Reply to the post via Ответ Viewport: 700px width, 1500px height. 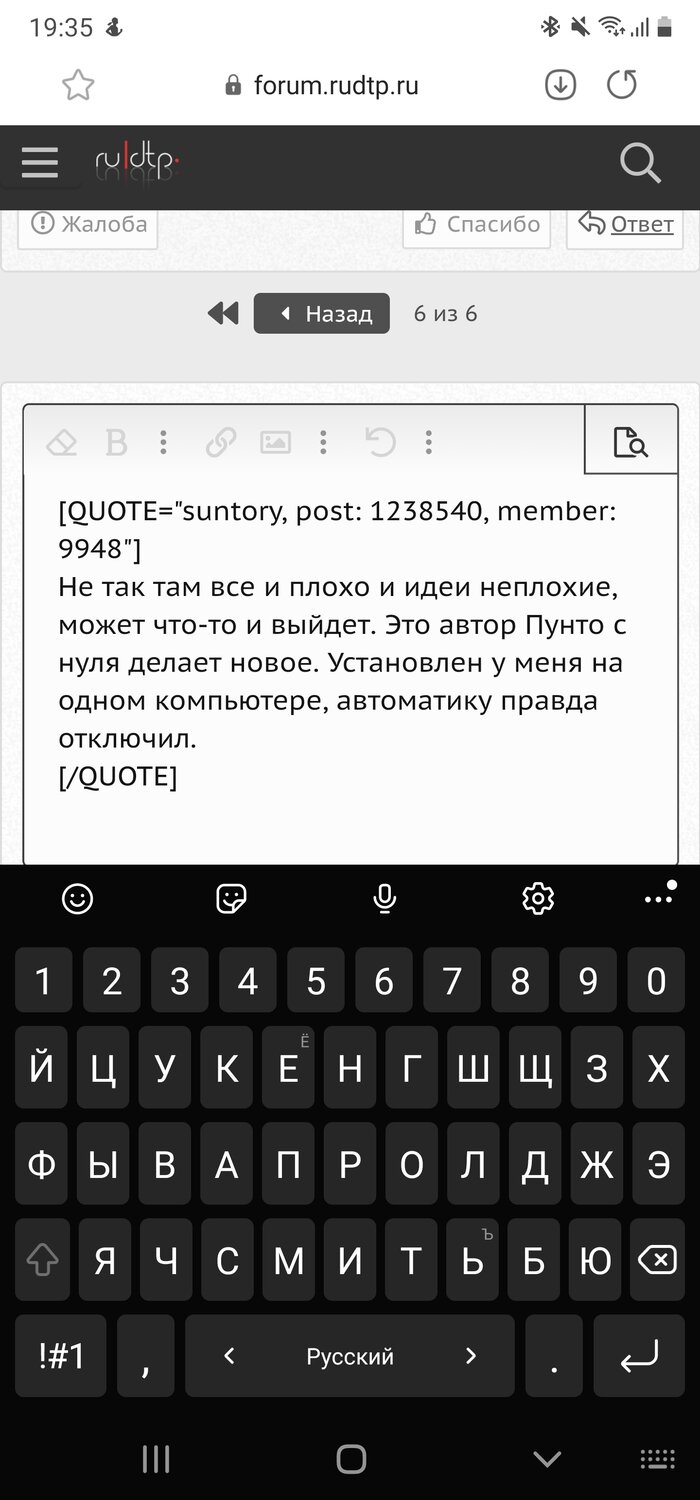click(x=626, y=224)
